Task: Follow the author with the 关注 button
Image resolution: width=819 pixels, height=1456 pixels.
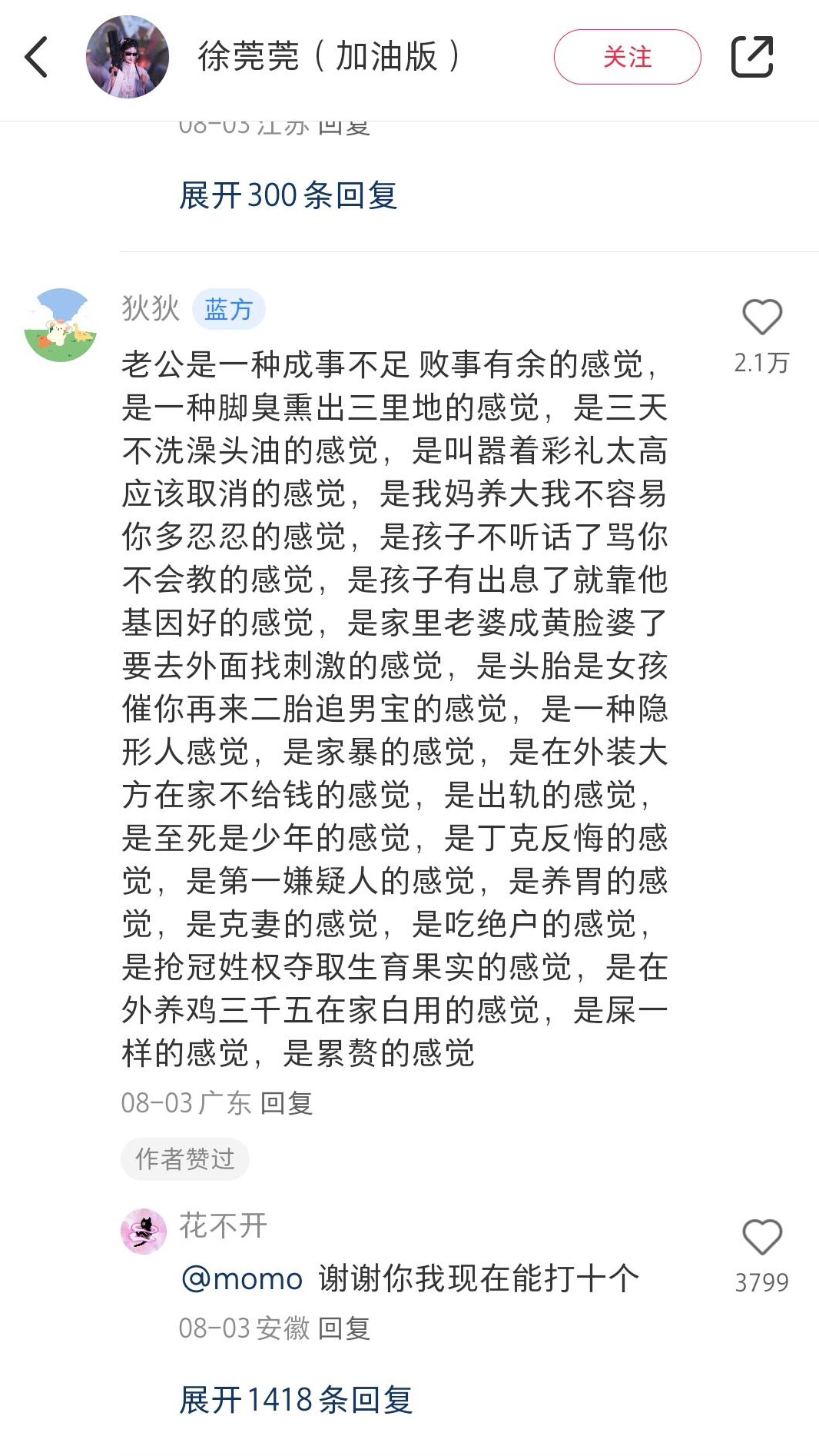Action: tap(627, 57)
